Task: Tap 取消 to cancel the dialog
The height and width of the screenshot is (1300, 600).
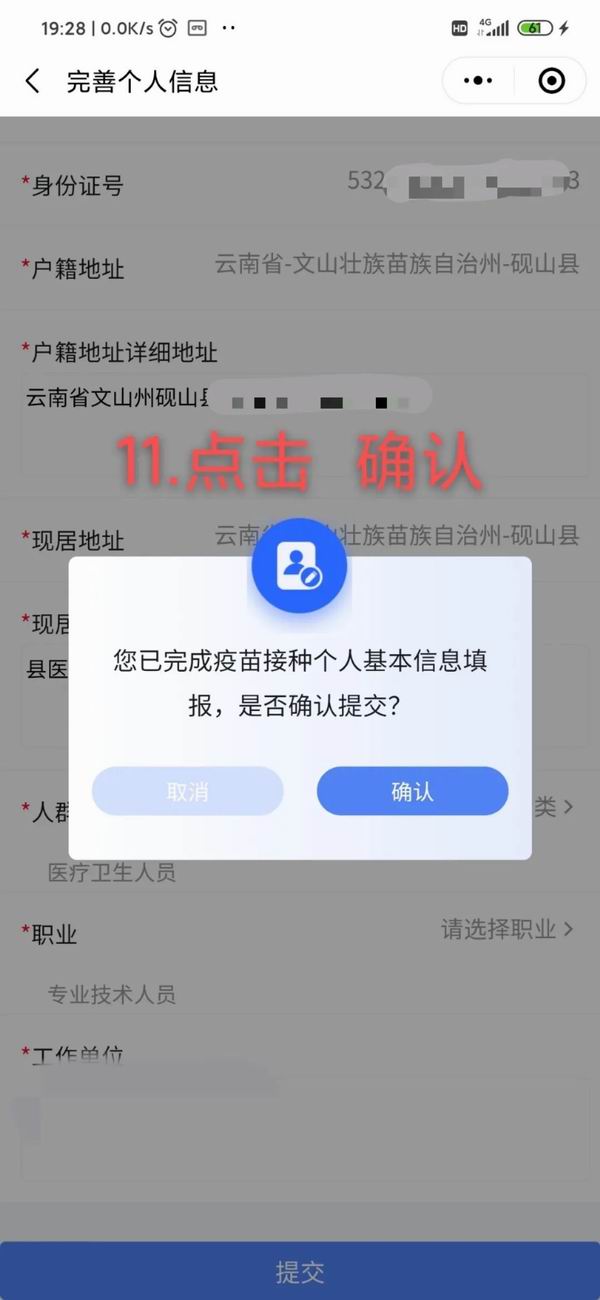Action: click(x=187, y=792)
